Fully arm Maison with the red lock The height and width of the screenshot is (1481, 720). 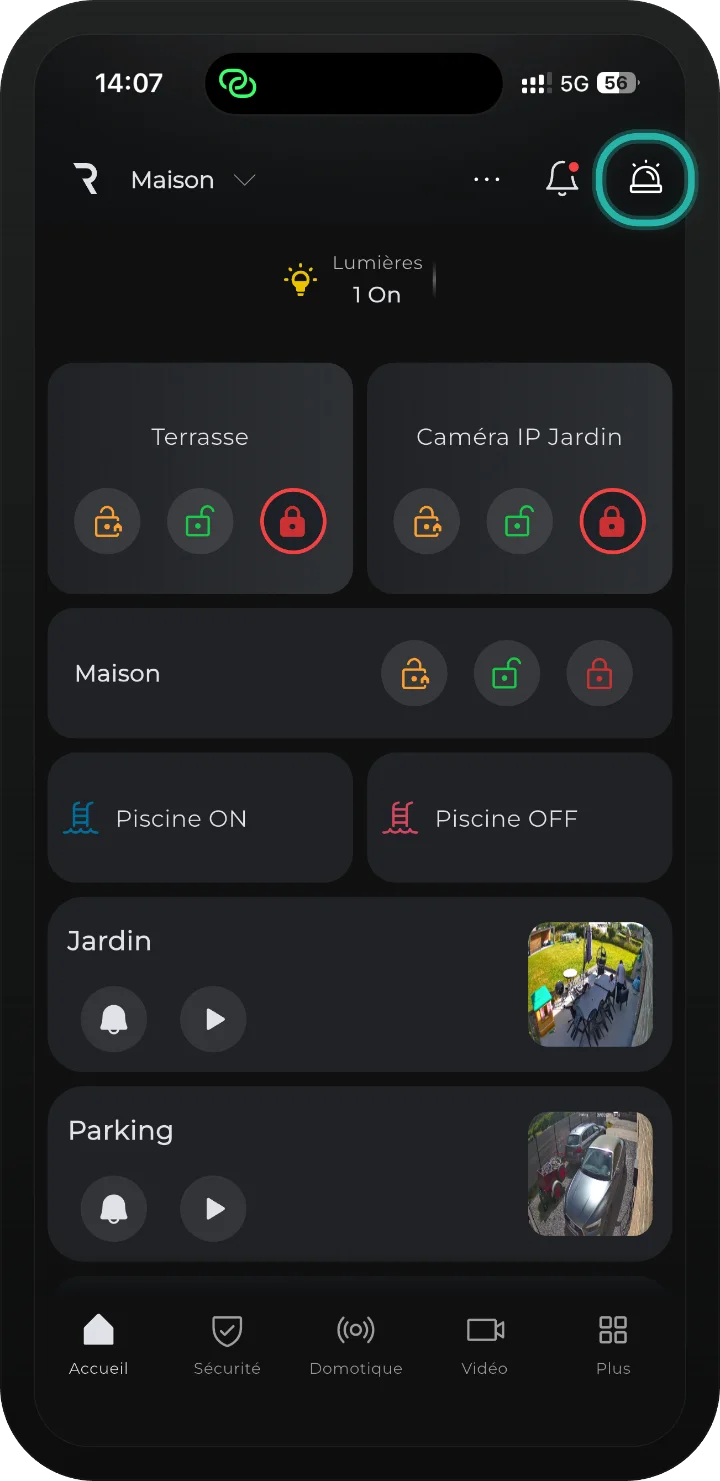tap(599, 674)
